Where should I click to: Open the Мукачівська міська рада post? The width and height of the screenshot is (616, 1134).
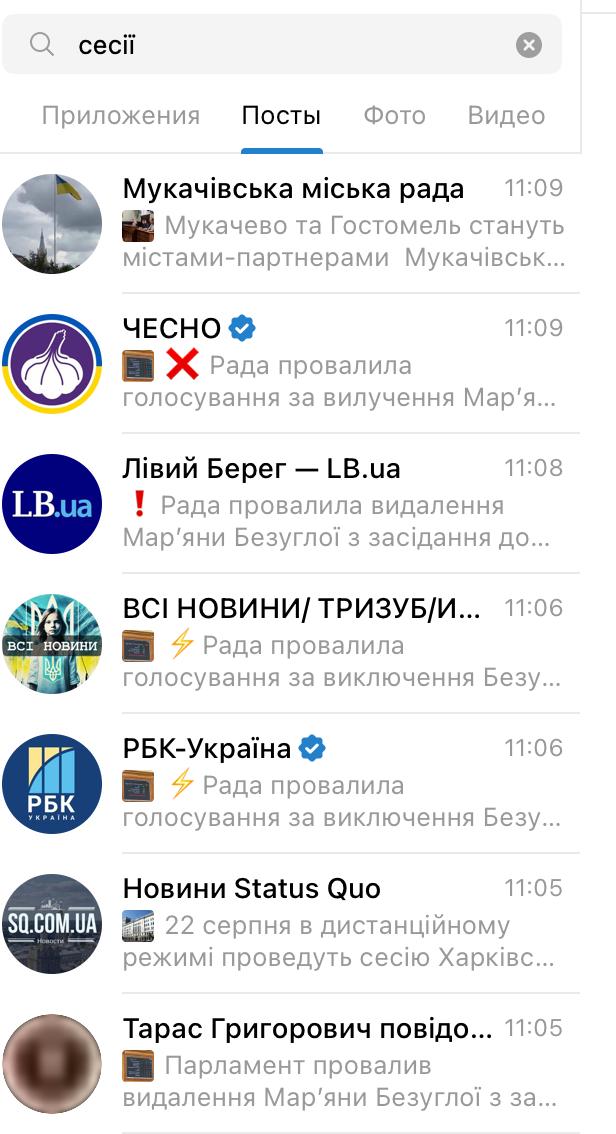click(340, 223)
